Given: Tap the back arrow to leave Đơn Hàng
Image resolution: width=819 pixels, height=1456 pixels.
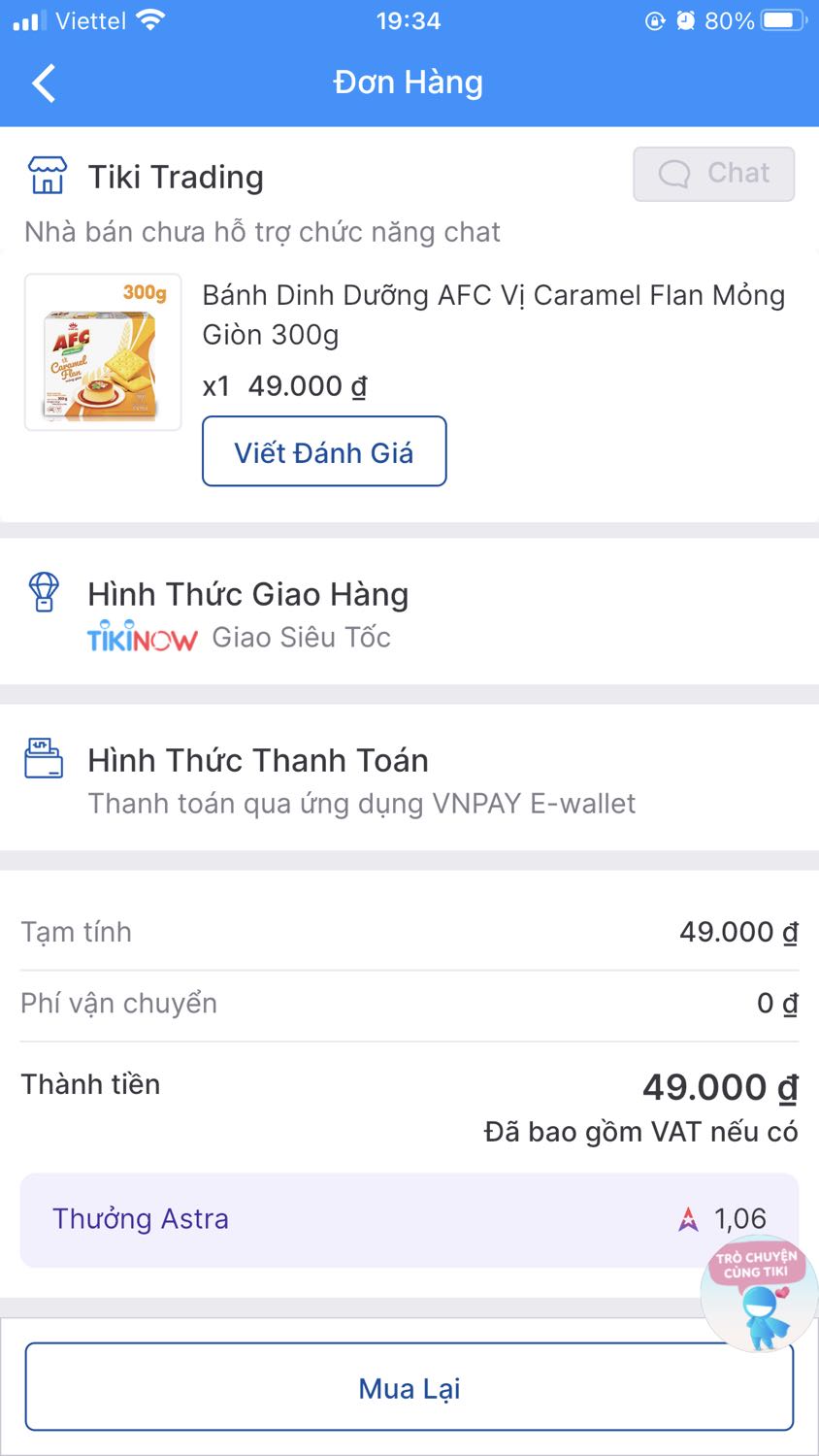Looking at the screenshot, I should point(43,83).
